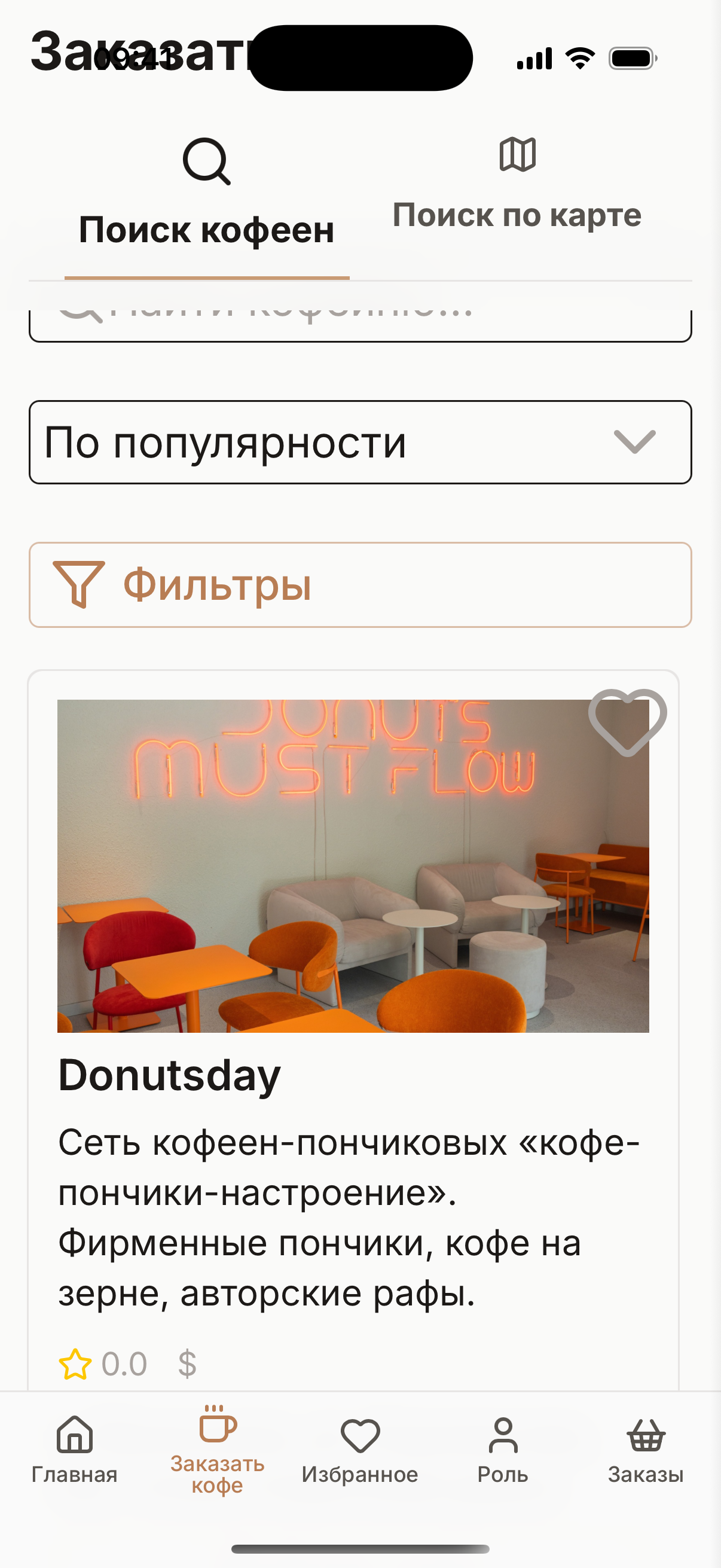Open the Фильтры button

[x=360, y=585]
